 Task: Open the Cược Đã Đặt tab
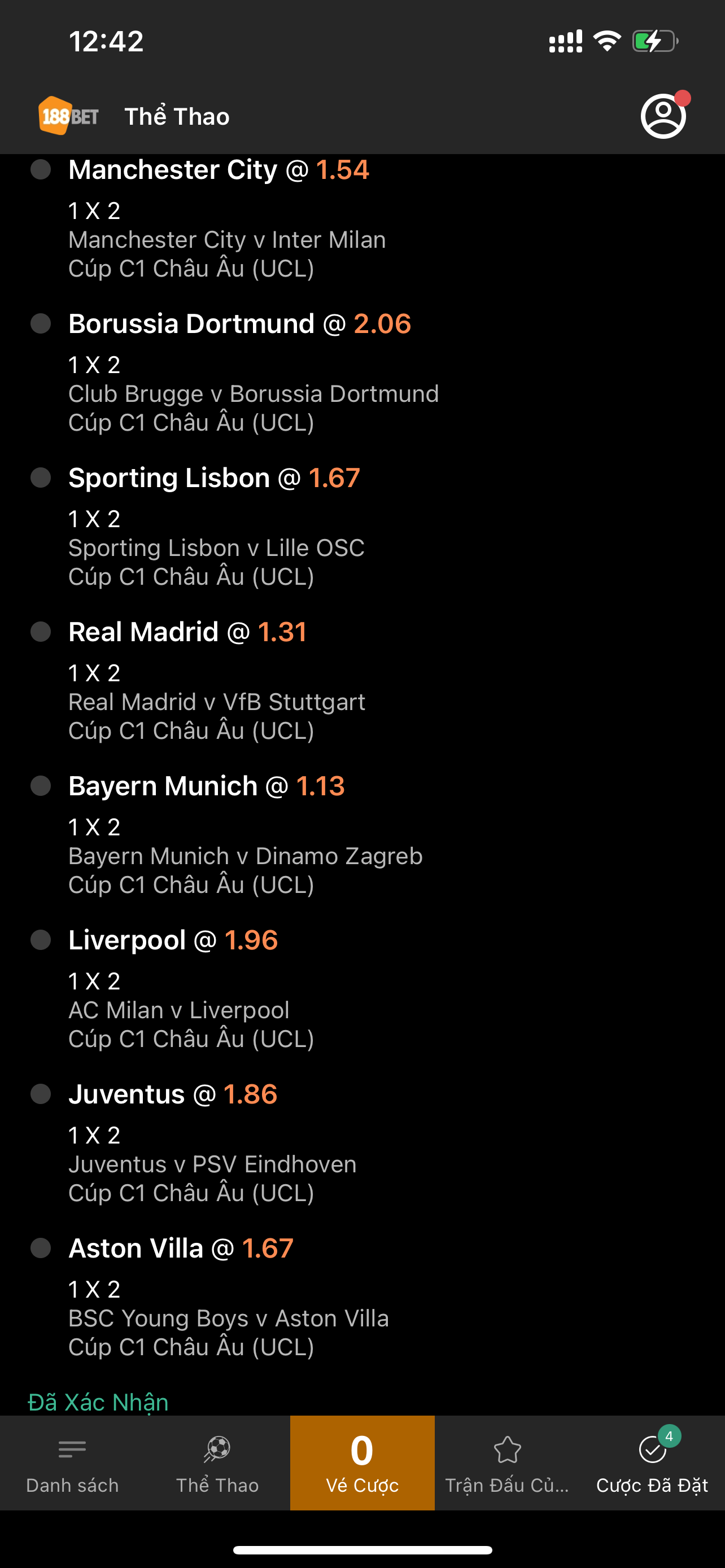click(652, 1462)
